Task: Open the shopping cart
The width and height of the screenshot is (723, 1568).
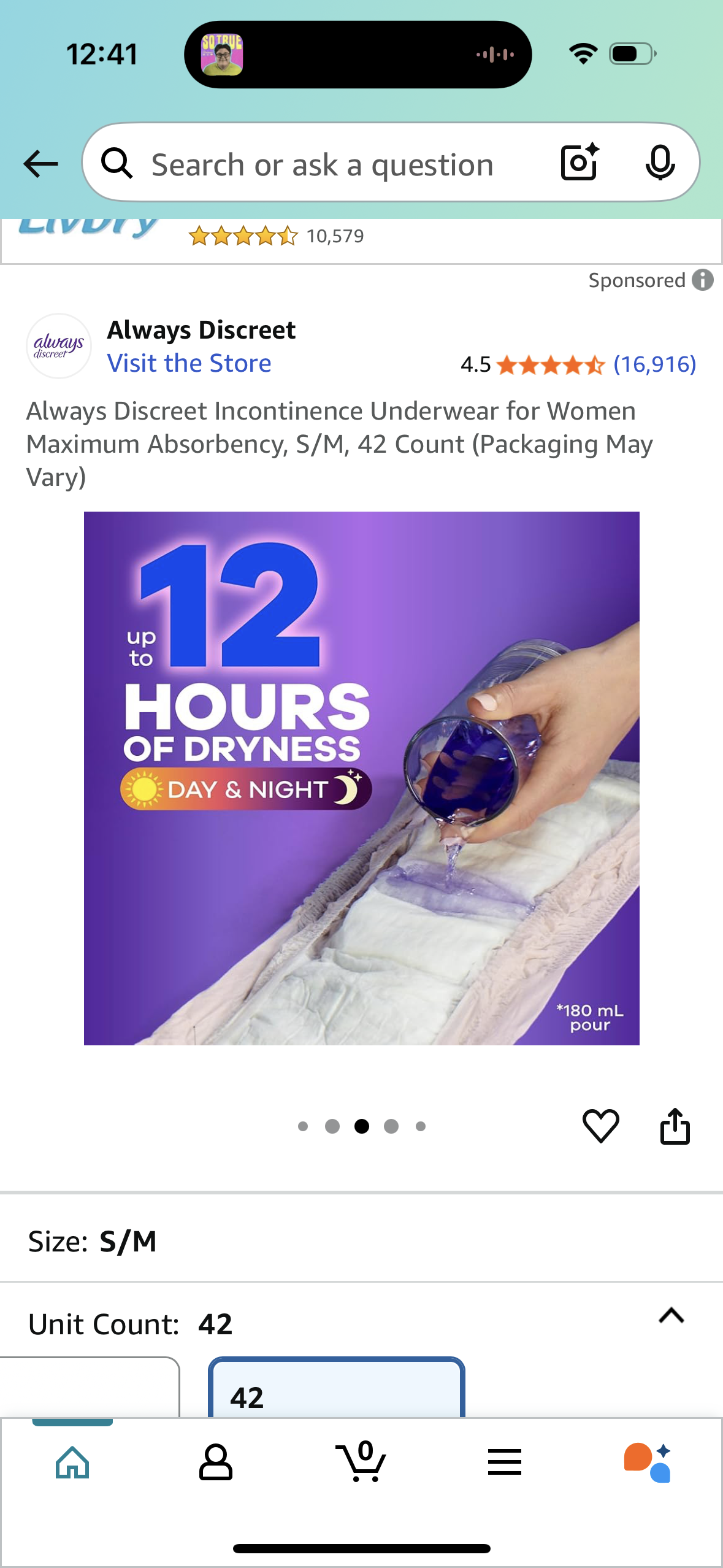Action: pos(362,1462)
